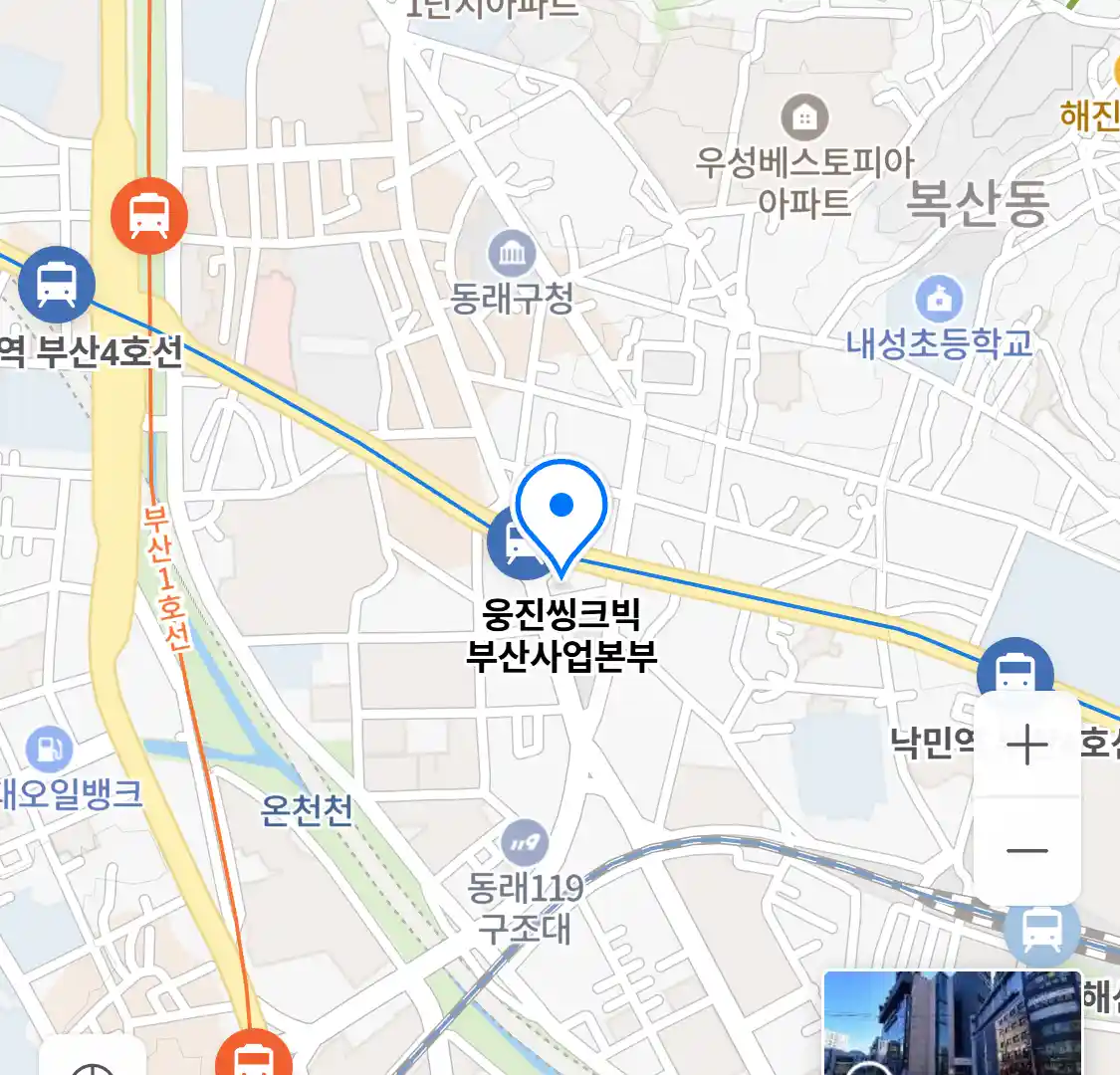The width and height of the screenshot is (1120, 1075).
Task: Open the street view photo thumbnail
Action: click(x=952, y=1023)
